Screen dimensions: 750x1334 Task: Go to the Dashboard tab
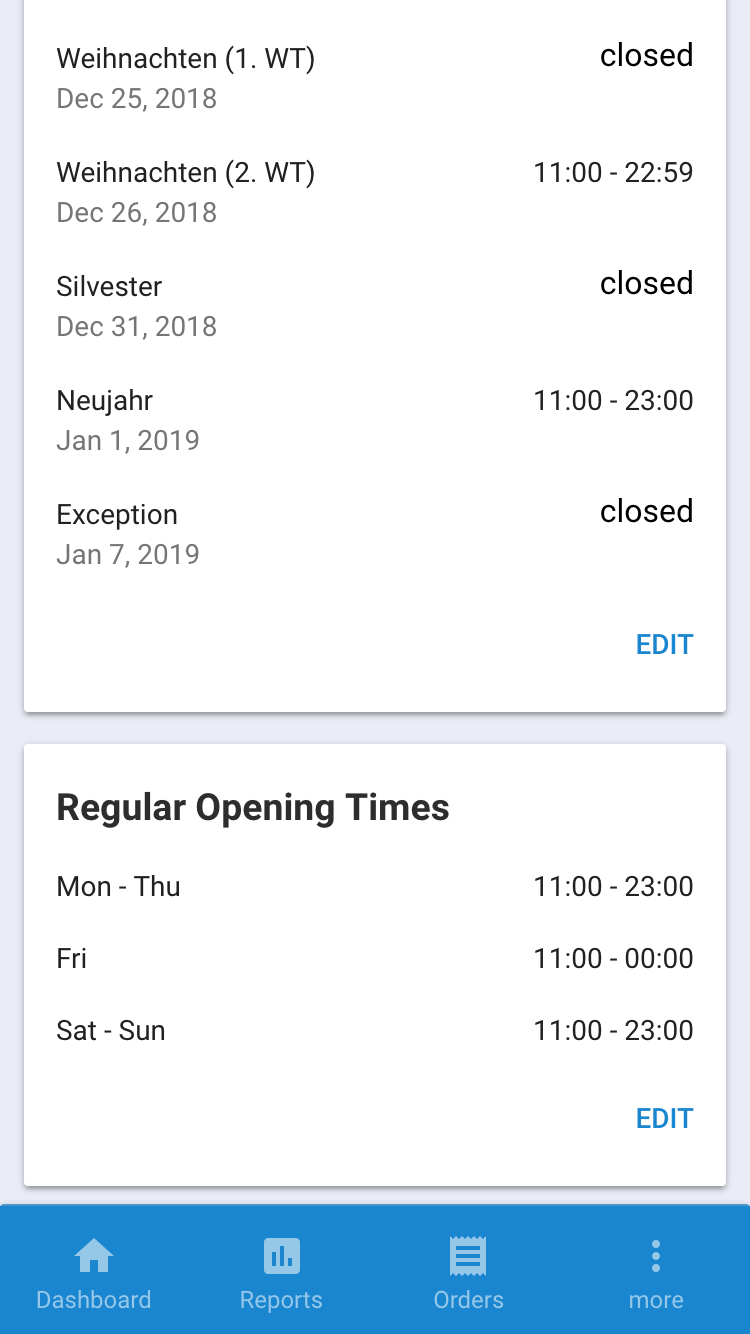94,1272
